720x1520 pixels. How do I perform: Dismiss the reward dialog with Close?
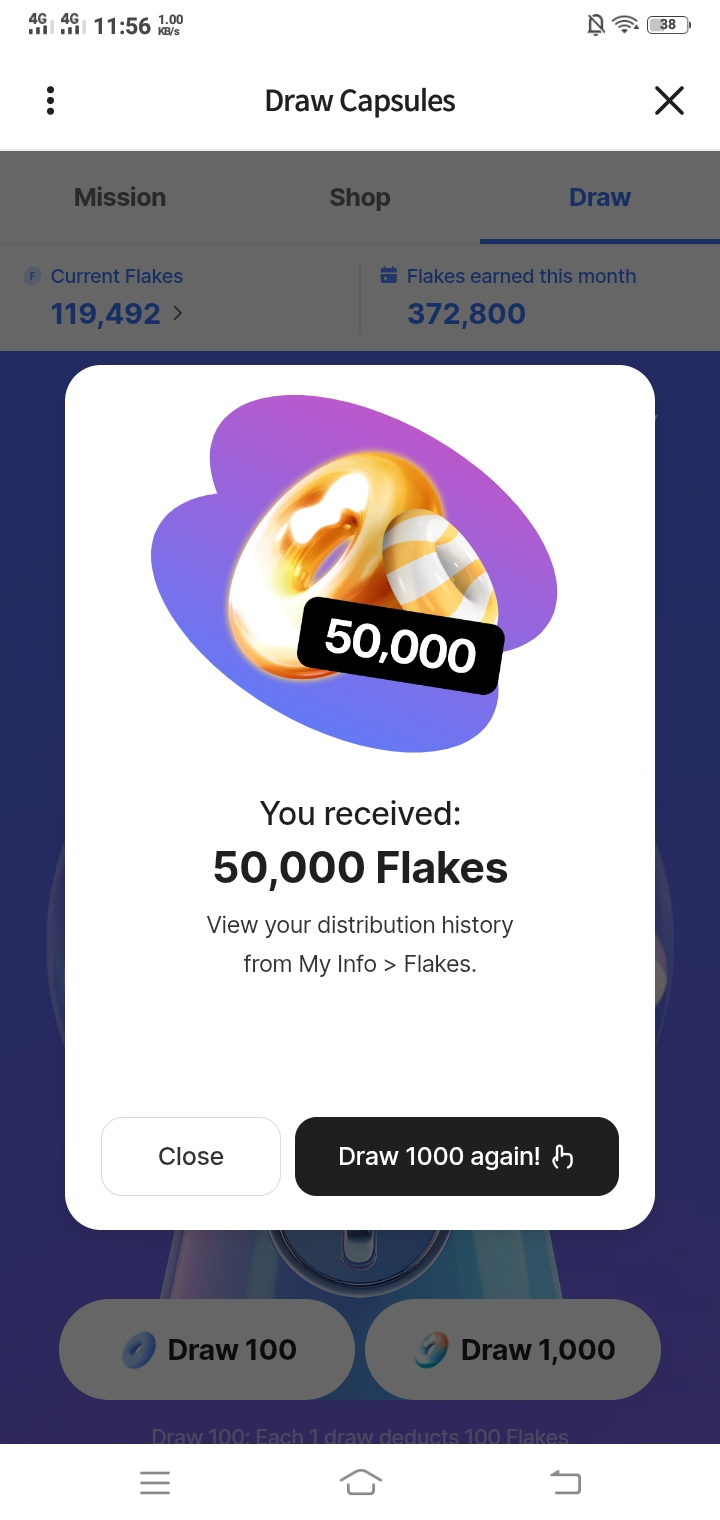[x=191, y=1156]
